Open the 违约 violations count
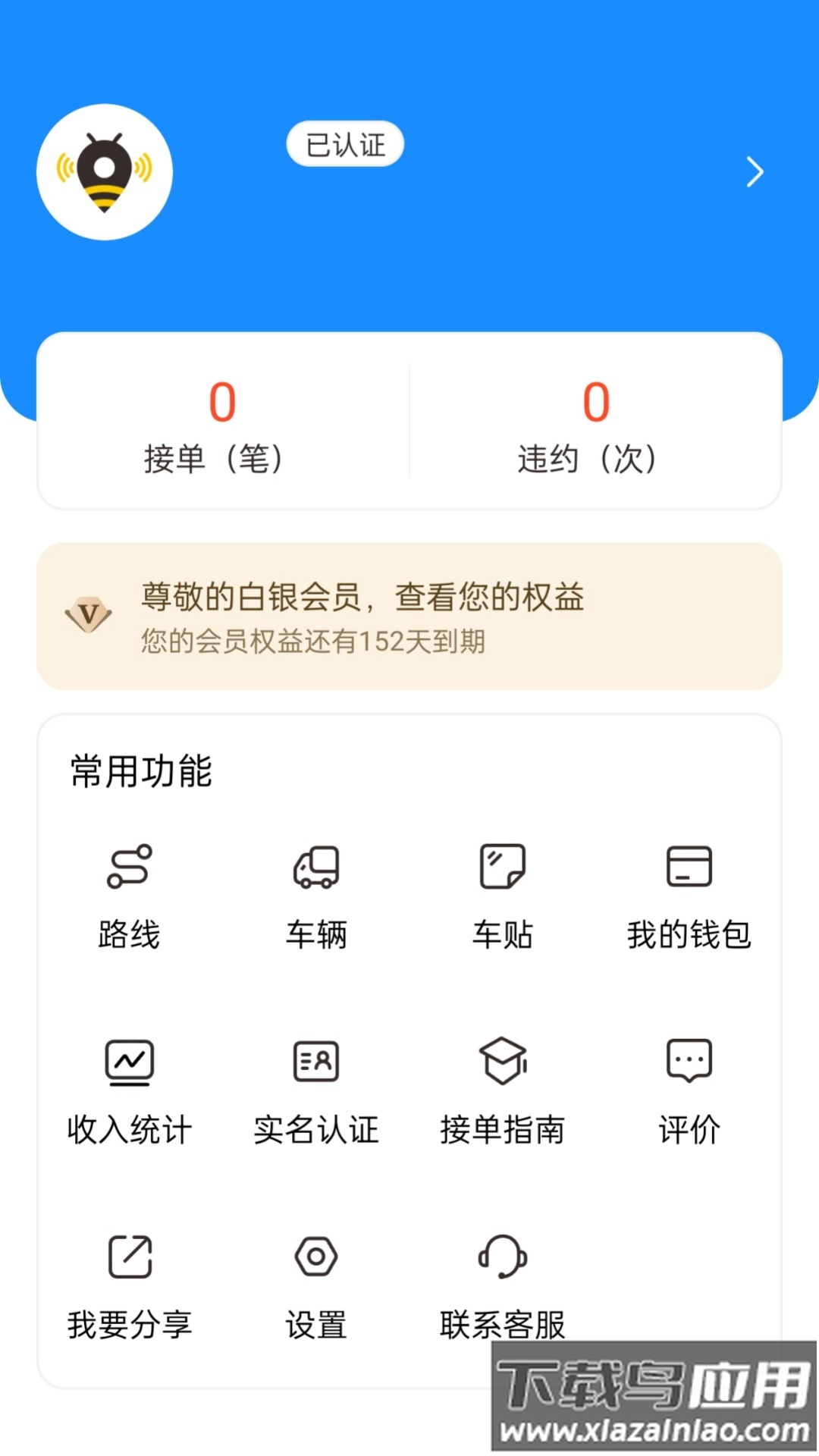The image size is (819, 1456). [596, 425]
